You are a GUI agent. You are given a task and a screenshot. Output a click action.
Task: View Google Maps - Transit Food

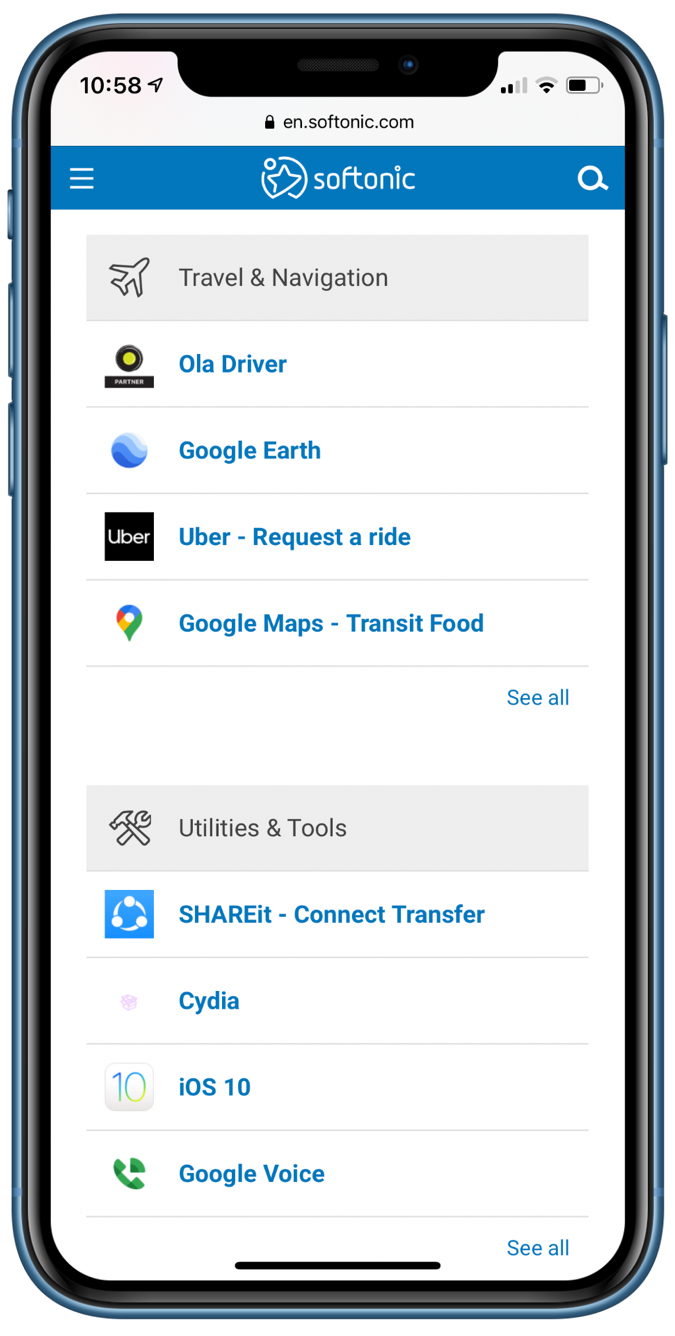pos(337,623)
